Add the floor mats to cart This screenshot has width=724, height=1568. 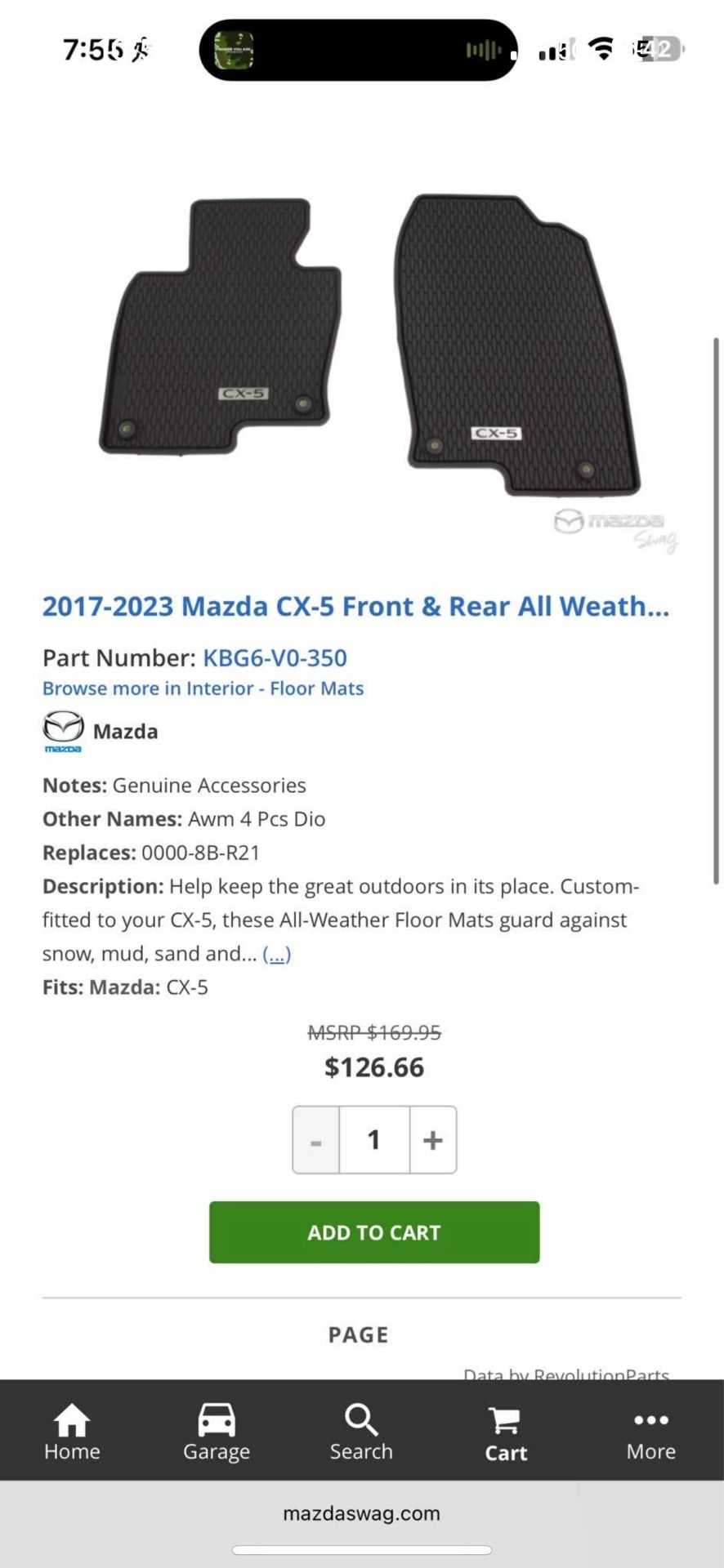374,1232
